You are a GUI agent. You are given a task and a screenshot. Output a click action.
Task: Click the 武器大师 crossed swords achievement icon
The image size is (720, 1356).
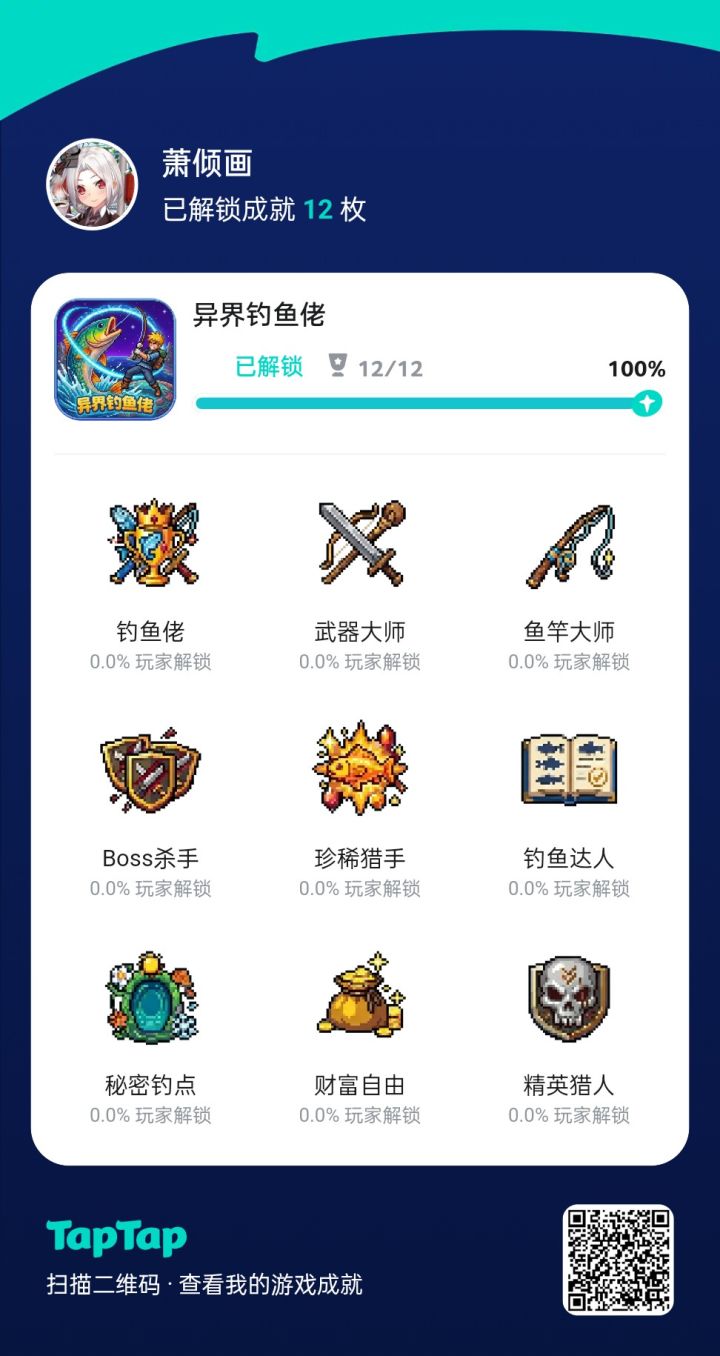click(x=360, y=545)
